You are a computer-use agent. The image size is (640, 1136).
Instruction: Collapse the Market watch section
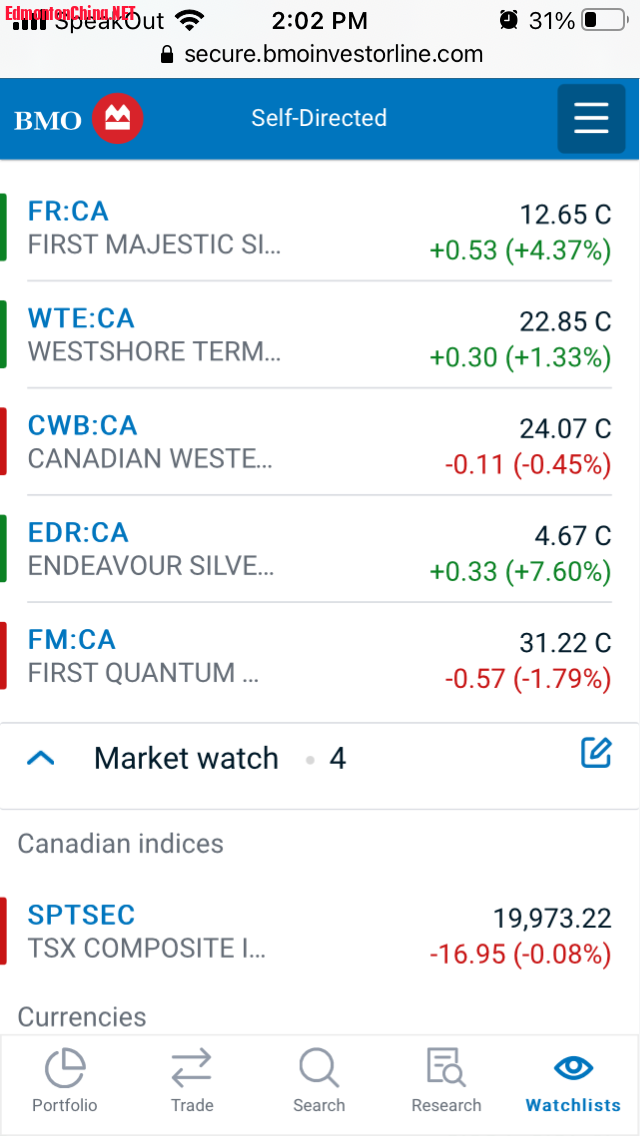click(x=41, y=758)
